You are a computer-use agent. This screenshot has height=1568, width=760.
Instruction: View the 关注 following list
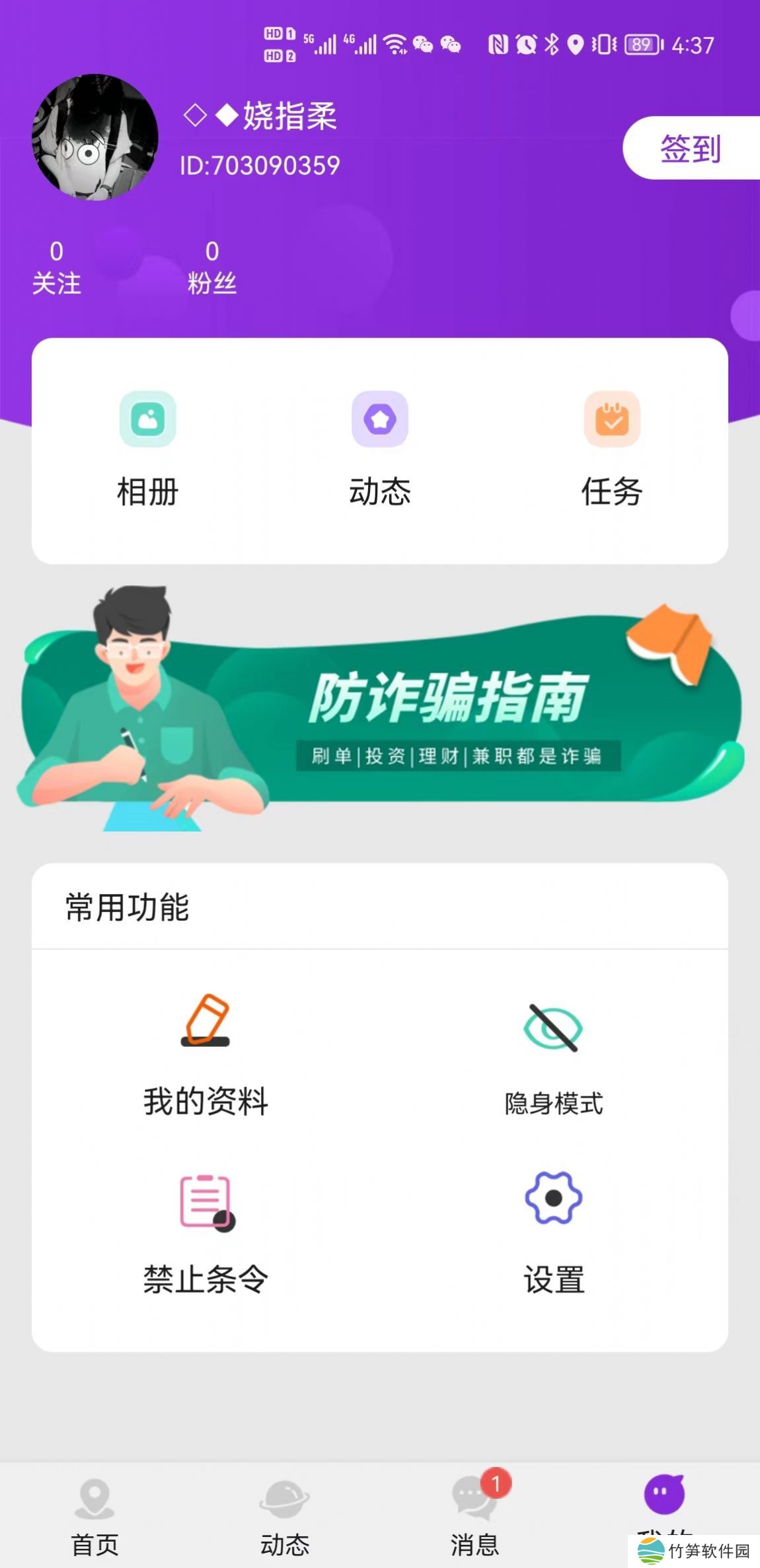[x=56, y=268]
